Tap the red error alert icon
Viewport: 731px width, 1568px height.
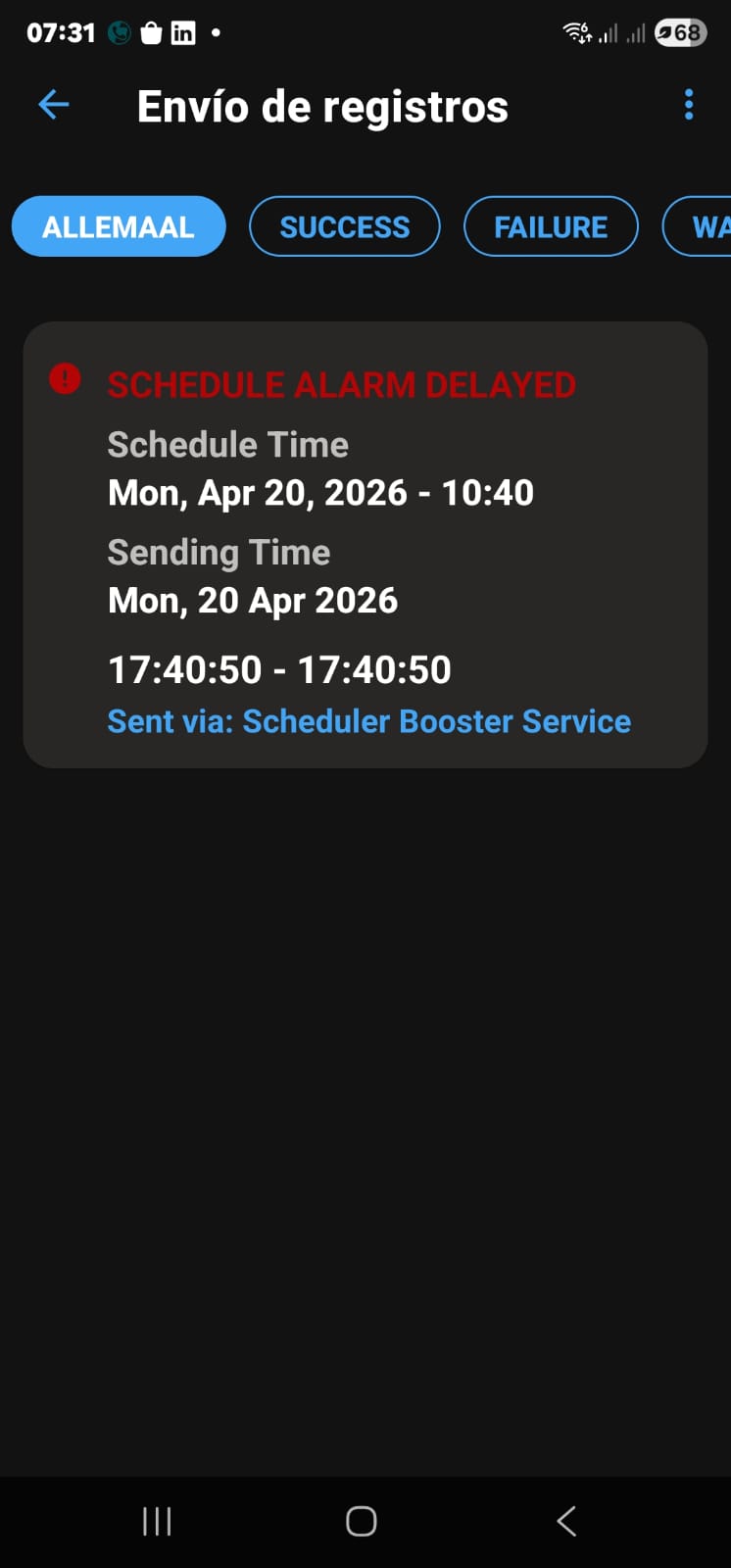[x=64, y=380]
